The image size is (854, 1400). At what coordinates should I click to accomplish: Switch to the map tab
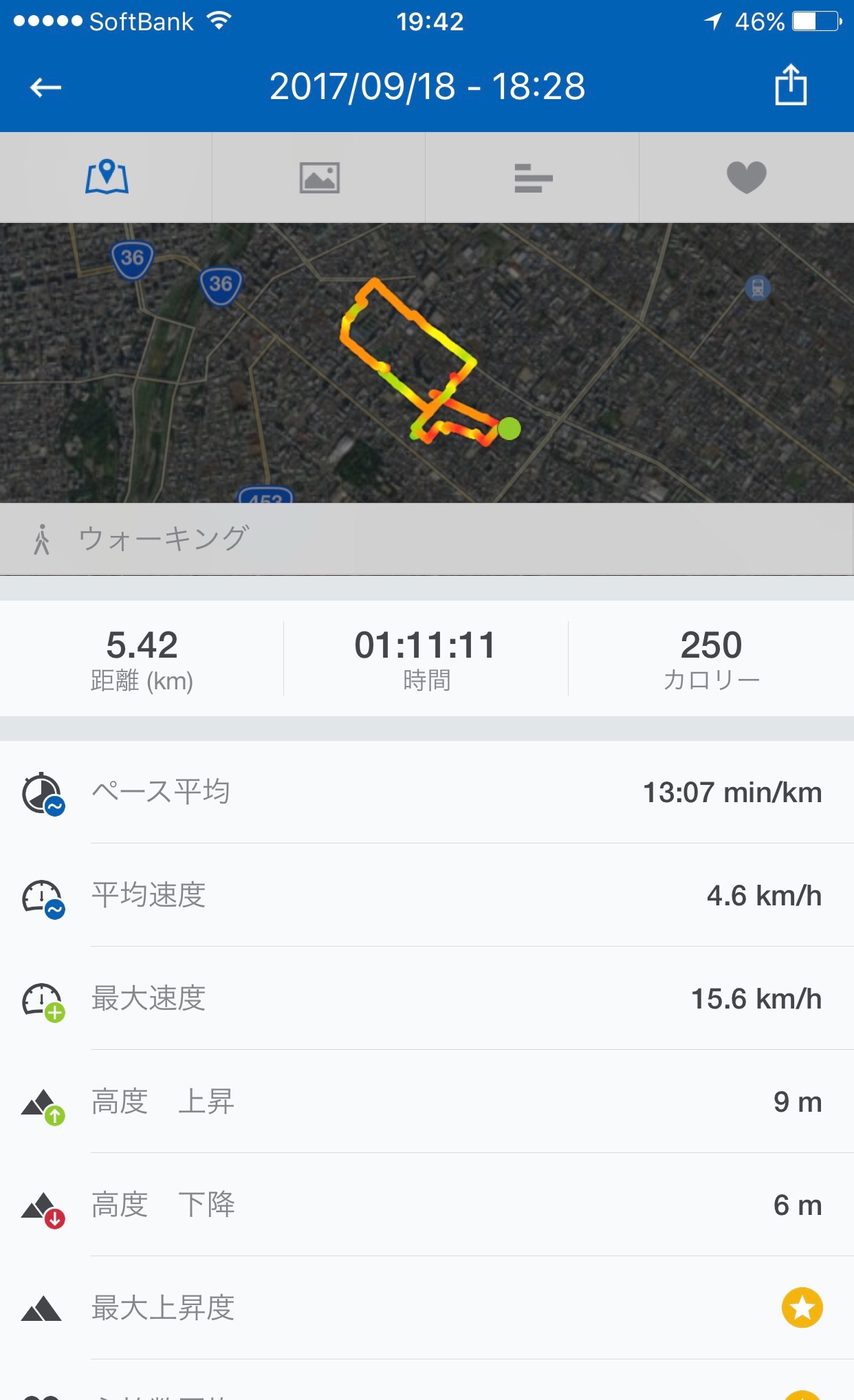pos(107,177)
